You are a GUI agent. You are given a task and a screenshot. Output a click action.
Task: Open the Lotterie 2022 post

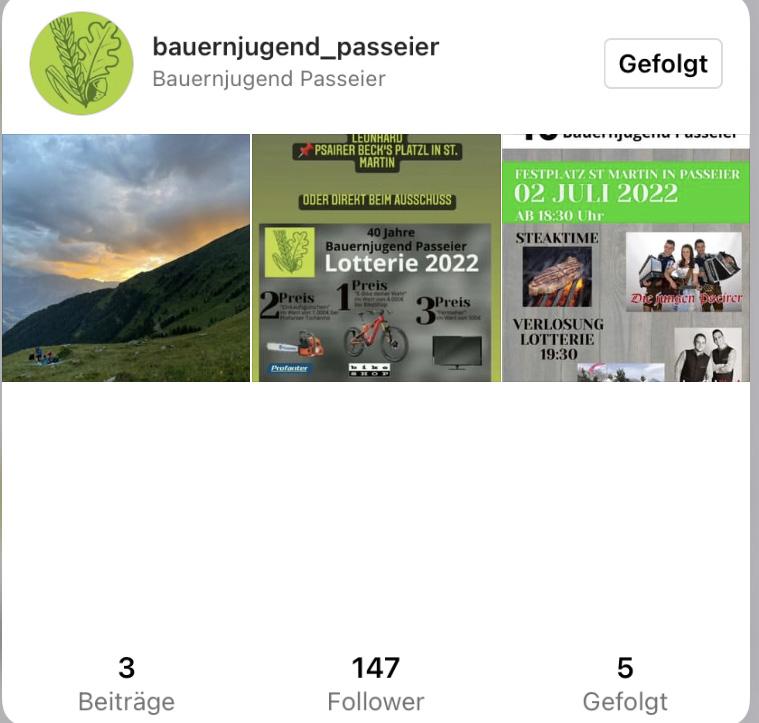pyautogui.click(x=376, y=258)
